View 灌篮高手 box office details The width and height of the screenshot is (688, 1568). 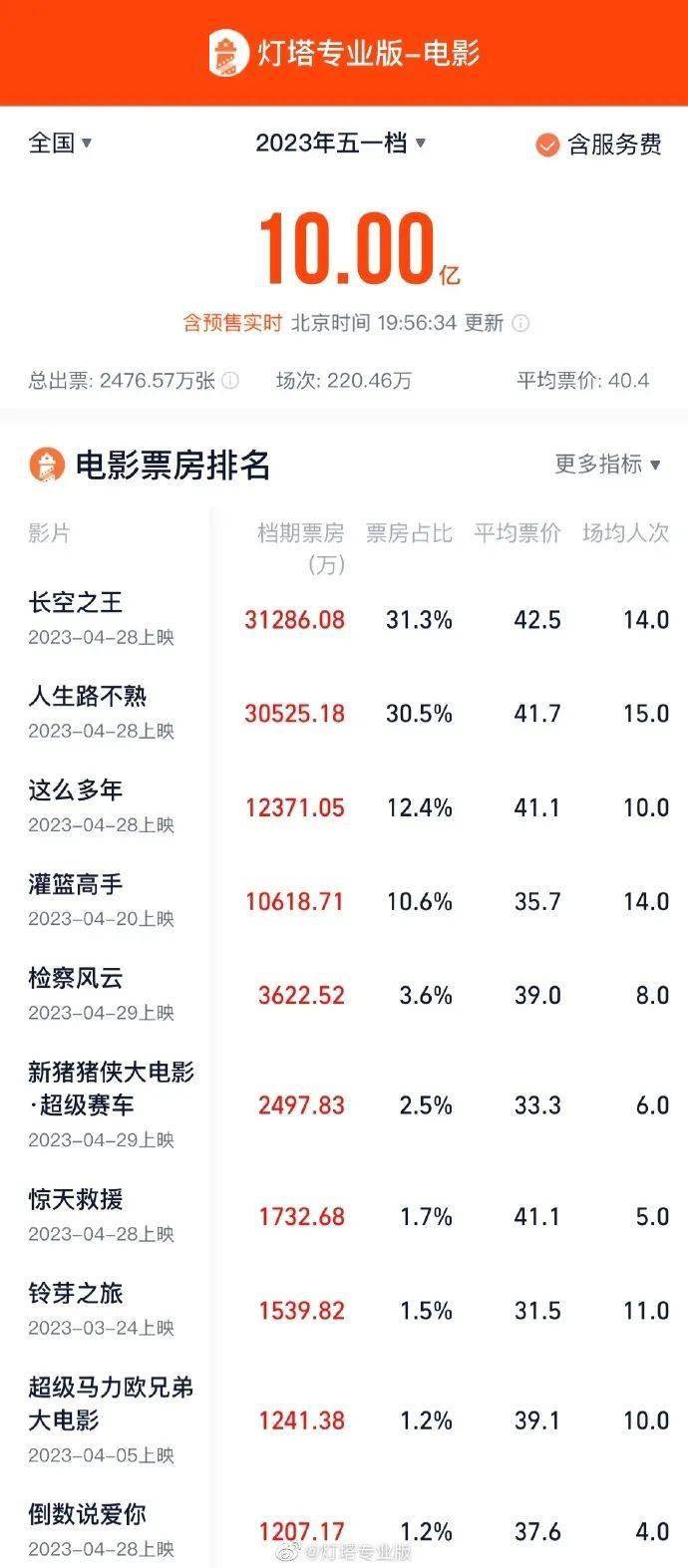coord(344,899)
